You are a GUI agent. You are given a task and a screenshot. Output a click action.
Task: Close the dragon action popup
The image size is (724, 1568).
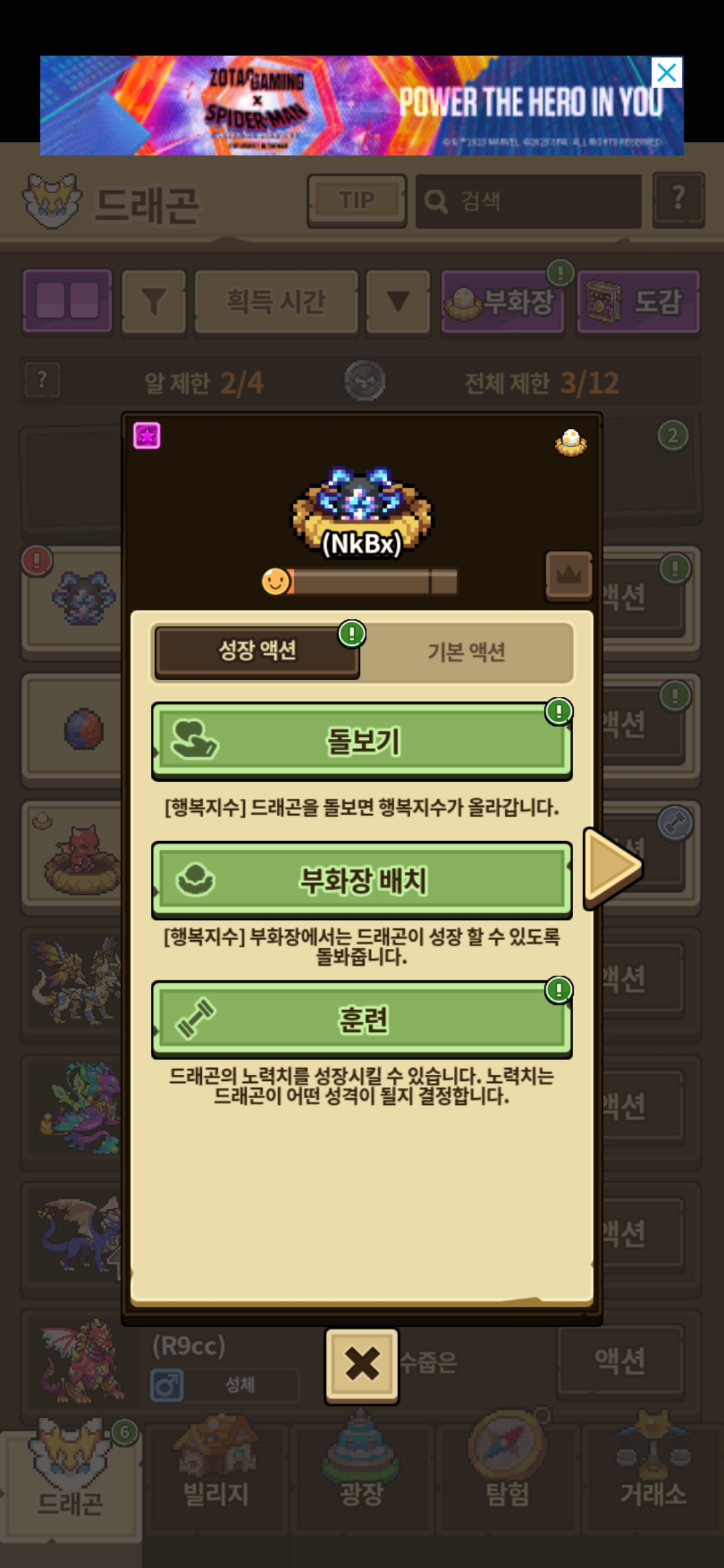(362, 1364)
